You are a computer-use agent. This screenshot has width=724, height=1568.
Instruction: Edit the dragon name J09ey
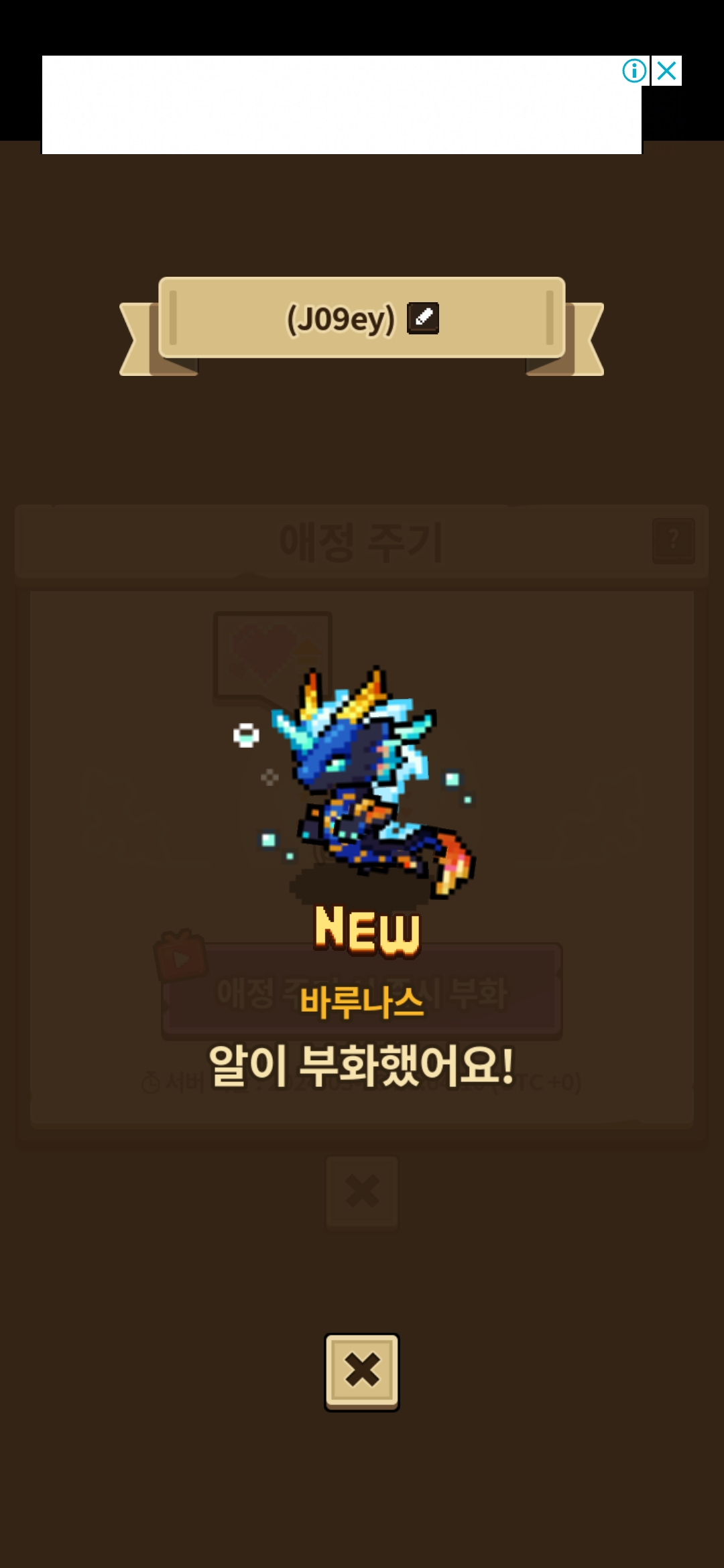(x=423, y=318)
